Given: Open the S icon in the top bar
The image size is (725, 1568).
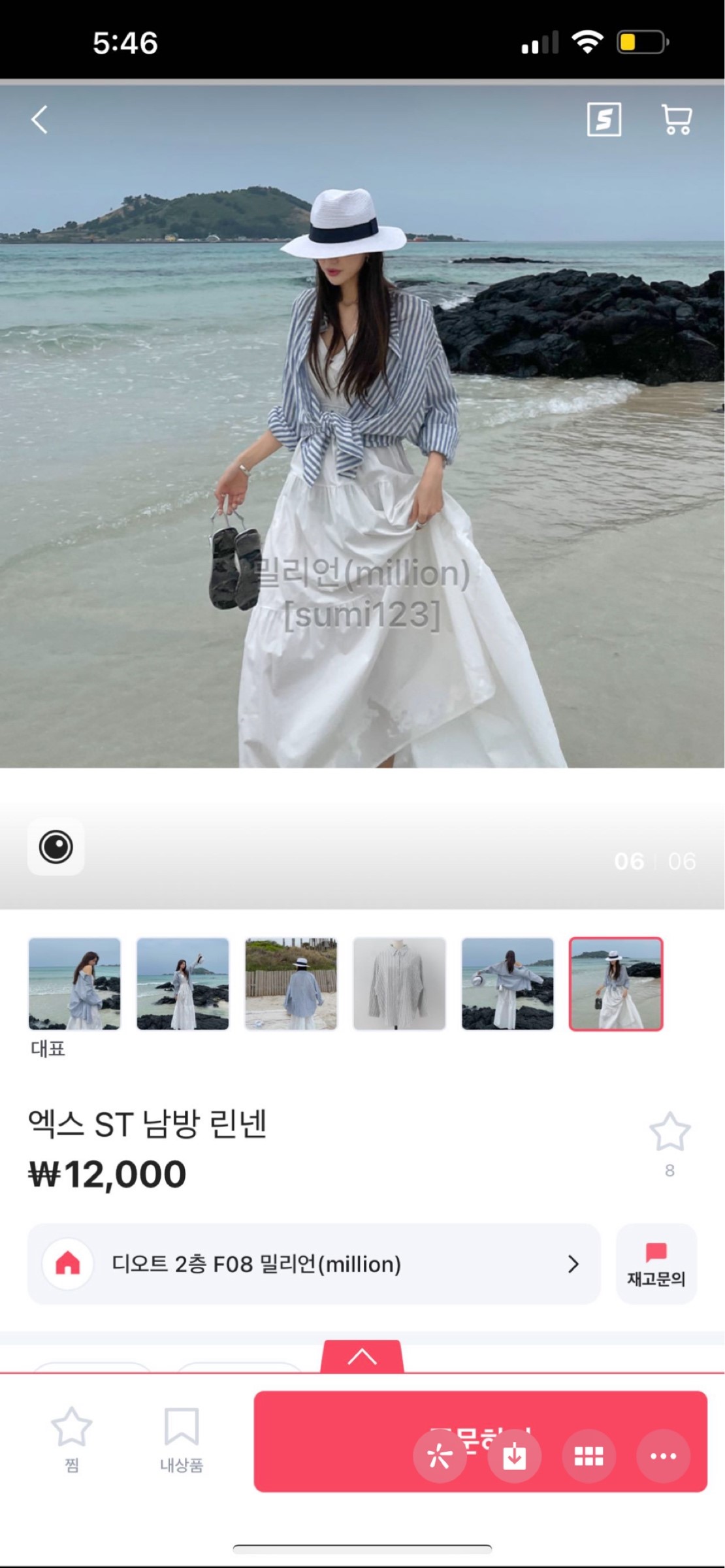Looking at the screenshot, I should [x=604, y=120].
